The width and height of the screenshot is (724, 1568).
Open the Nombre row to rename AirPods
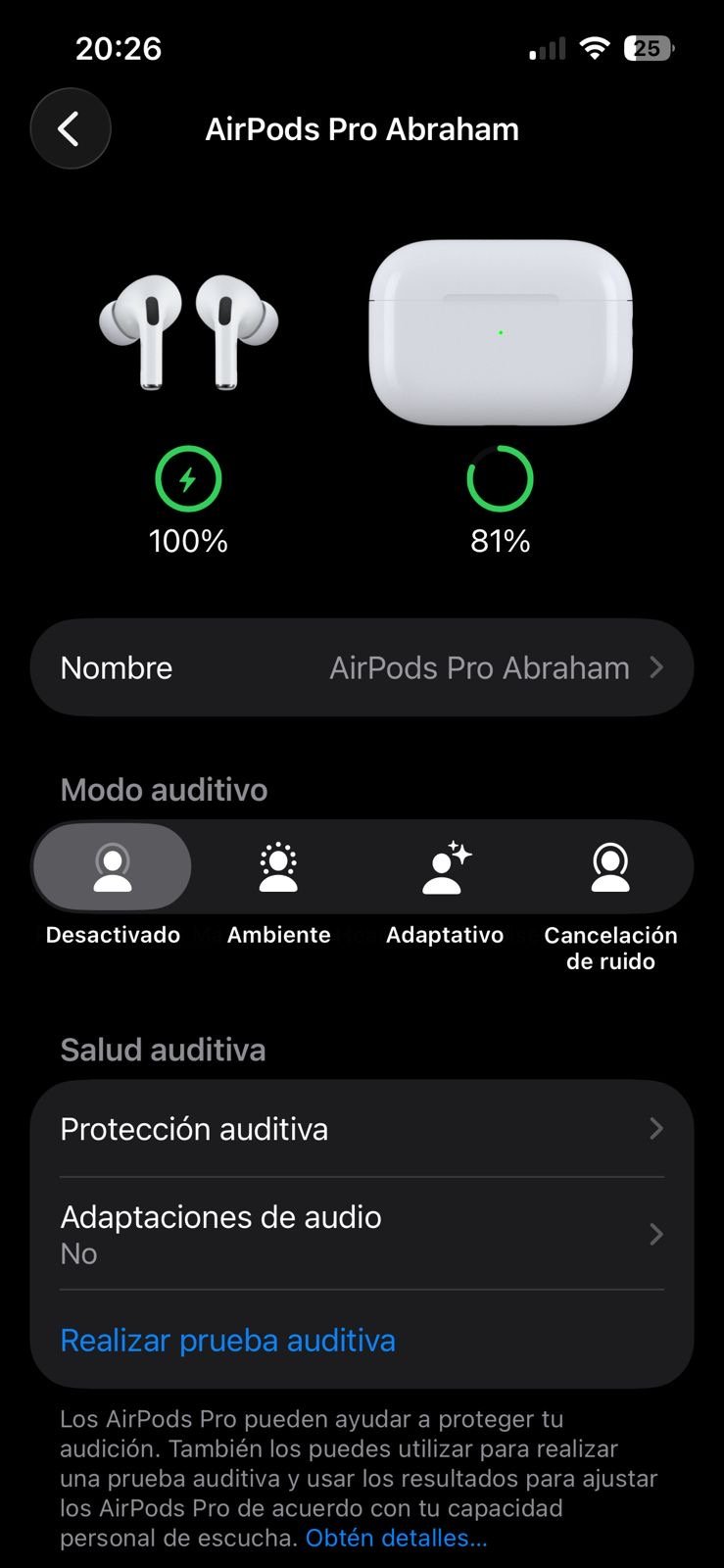pyautogui.click(x=362, y=667)
